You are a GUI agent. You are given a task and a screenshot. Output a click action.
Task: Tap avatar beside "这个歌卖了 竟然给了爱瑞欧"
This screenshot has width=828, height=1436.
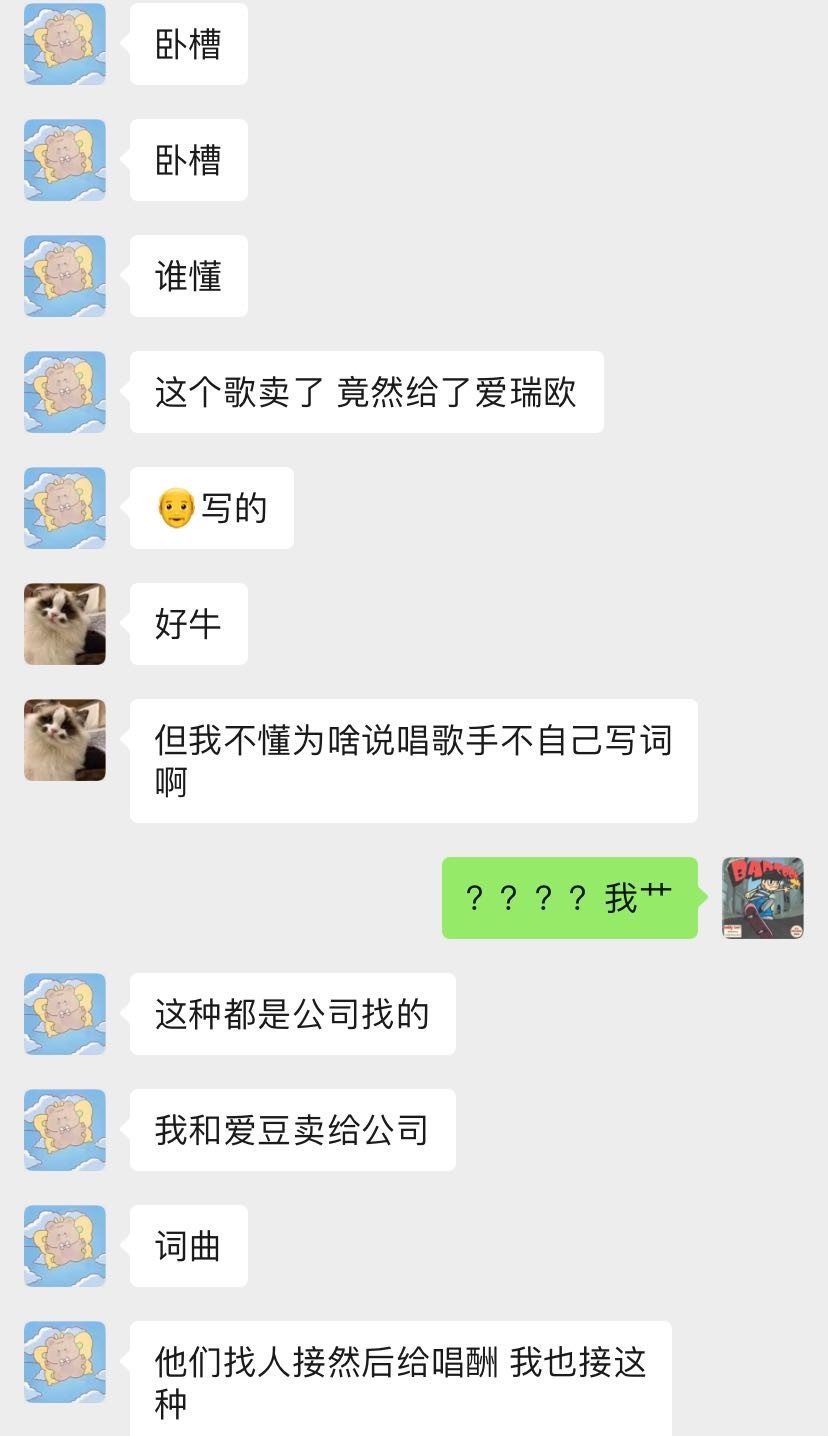tap(65, 392)
